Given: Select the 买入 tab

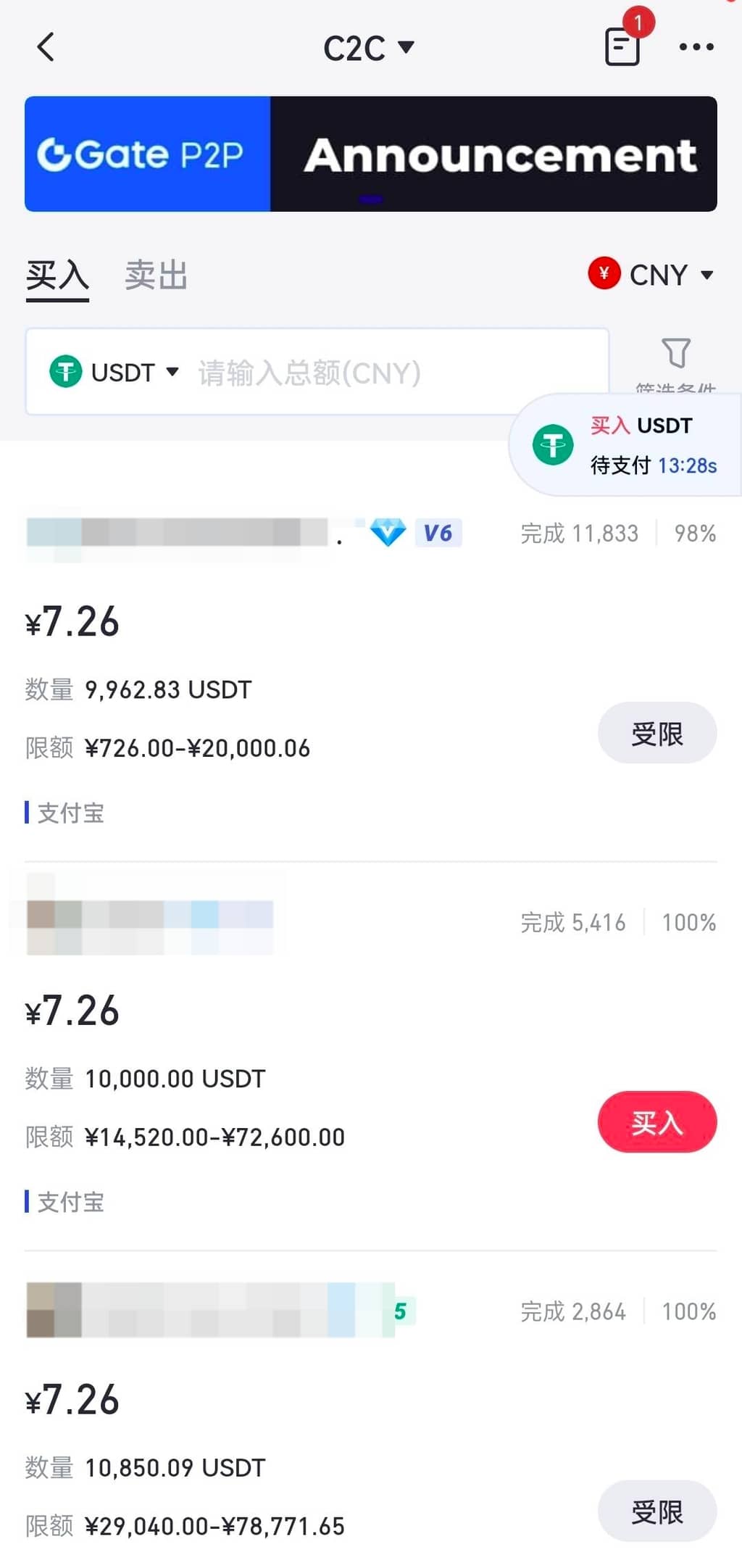Looking at the screenshot, I should 57,275.
